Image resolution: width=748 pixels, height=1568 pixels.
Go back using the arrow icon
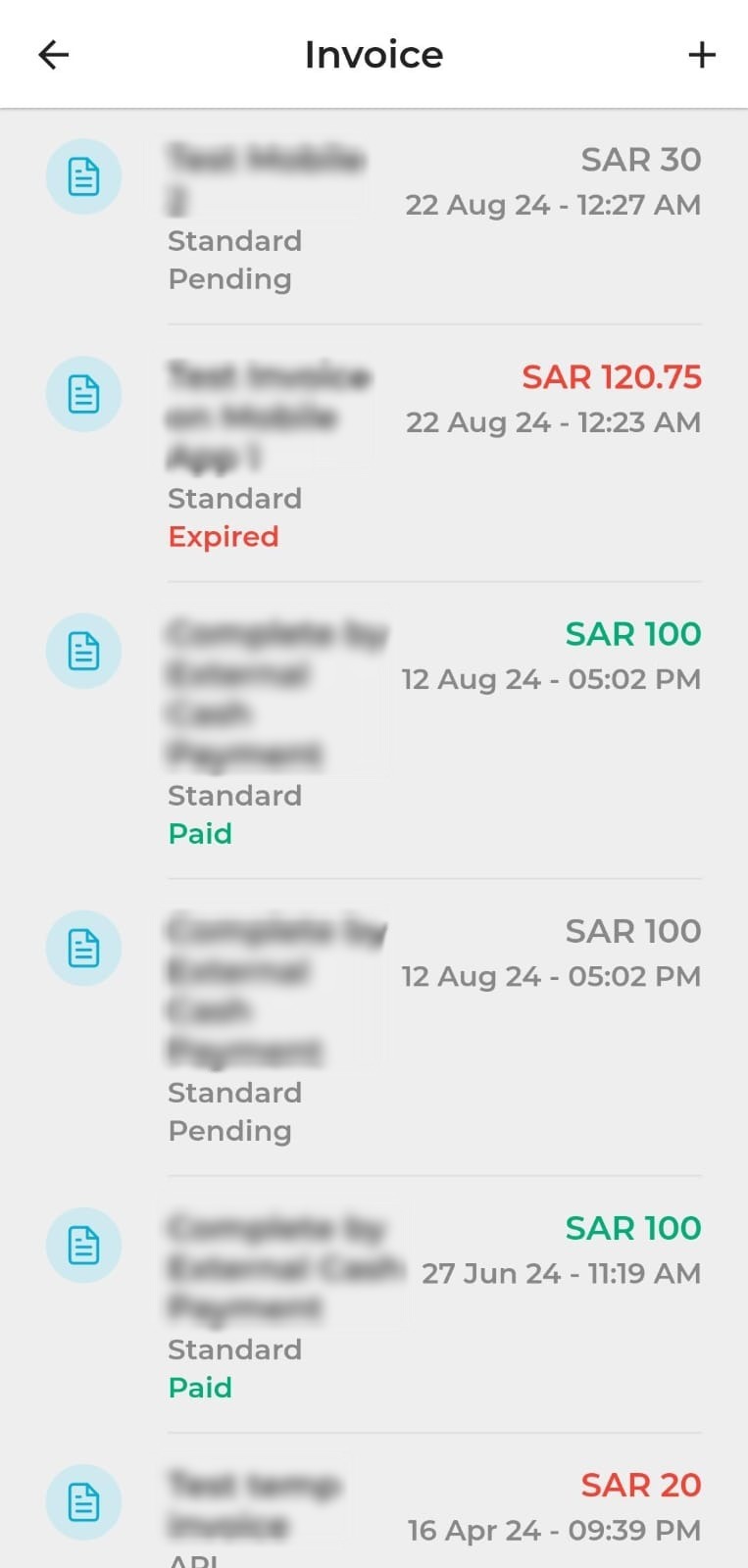[x=53, y=55]
